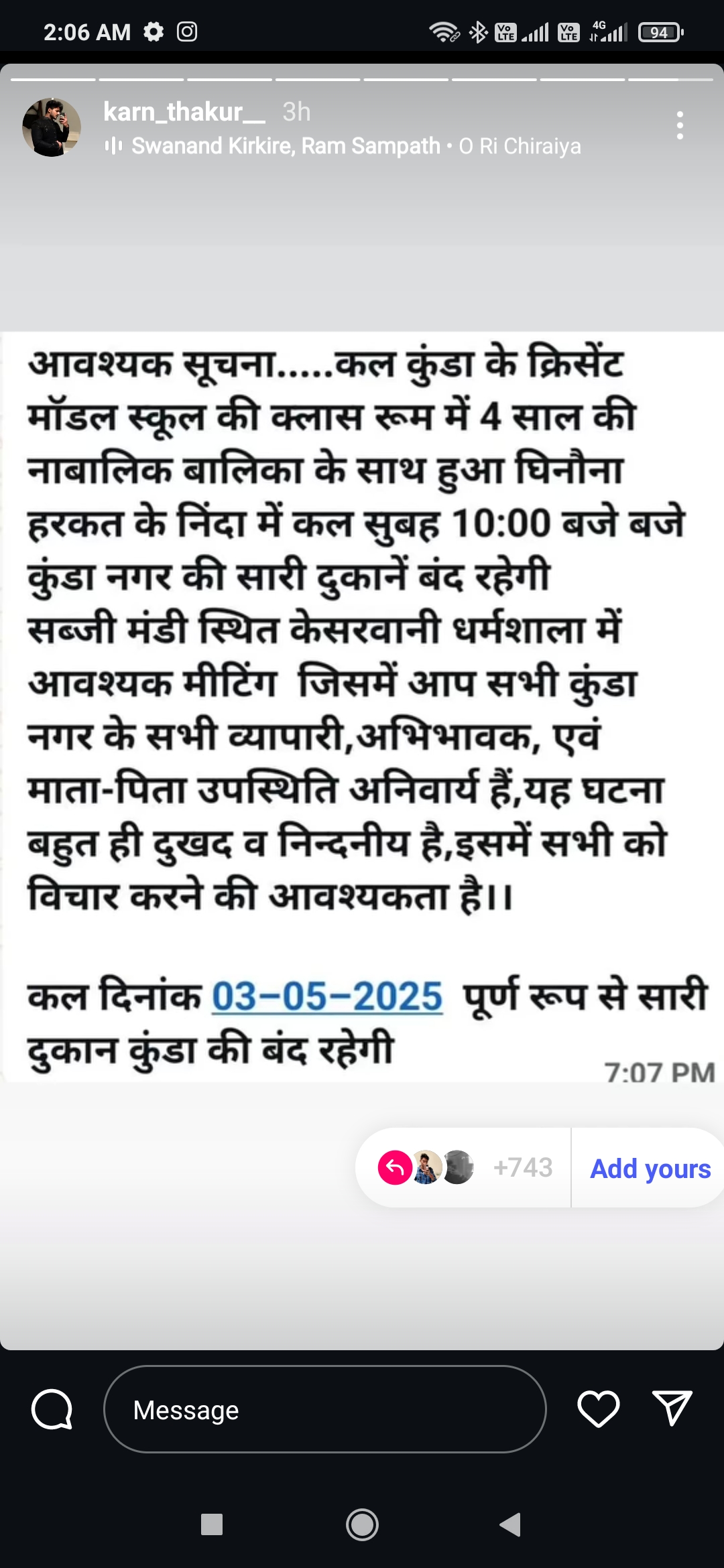The image size is (724, 1568).
Task: Open karn_thakur__ profile picture
Action: 52,127
